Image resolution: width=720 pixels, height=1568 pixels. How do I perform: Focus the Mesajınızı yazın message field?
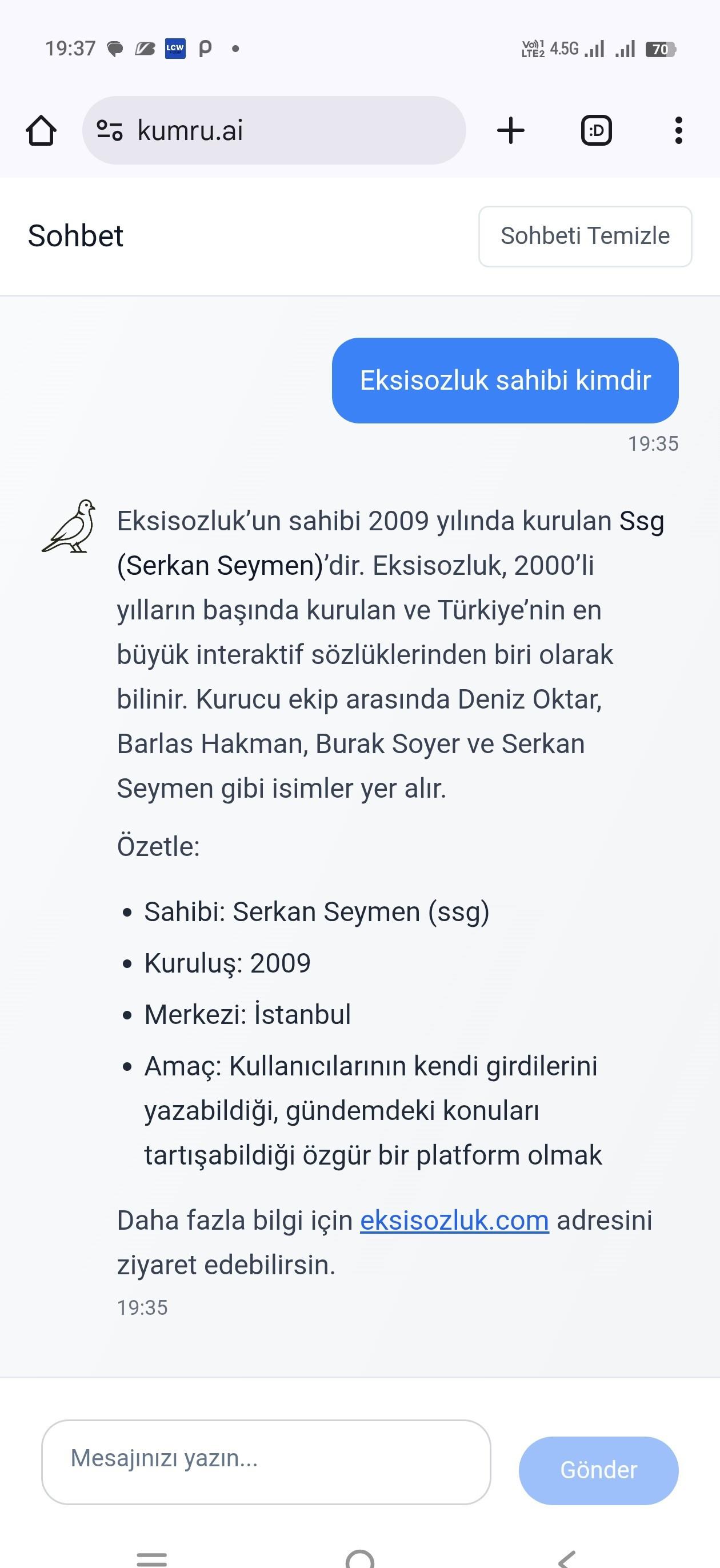266,1462
